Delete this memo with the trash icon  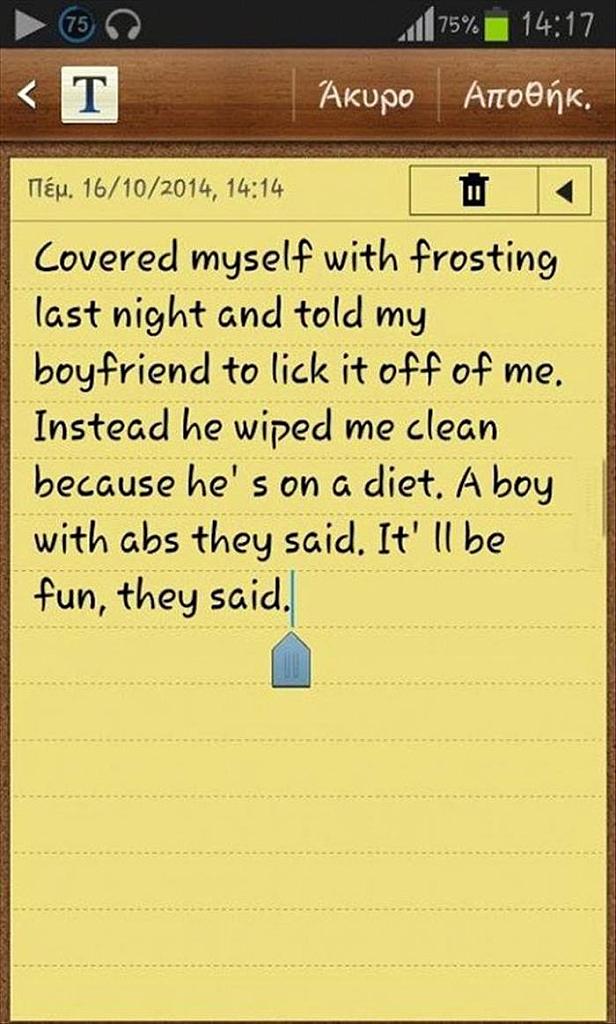pyautogui.click(x=474, y=190)
